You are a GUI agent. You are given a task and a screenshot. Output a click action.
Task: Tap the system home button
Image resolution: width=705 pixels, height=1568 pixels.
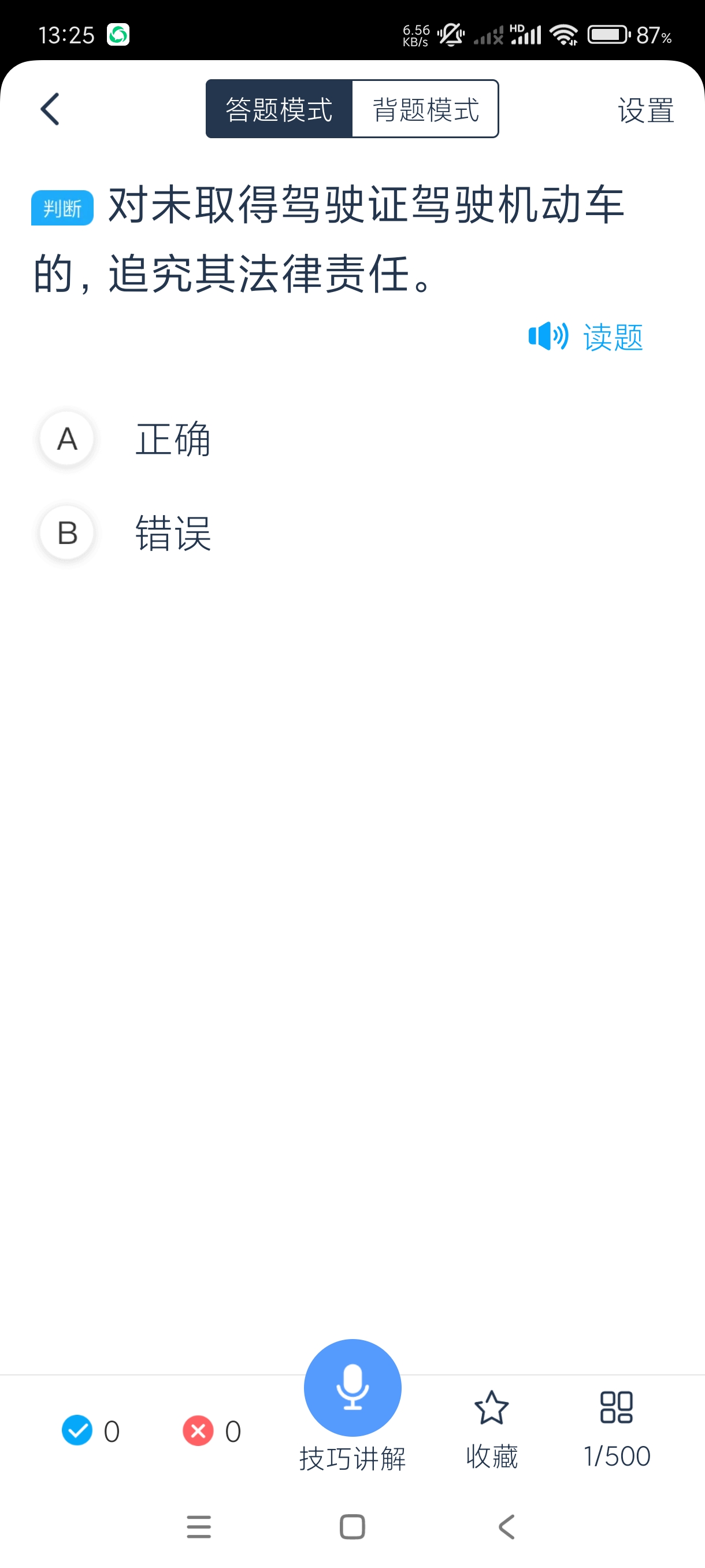point(352,1526)
